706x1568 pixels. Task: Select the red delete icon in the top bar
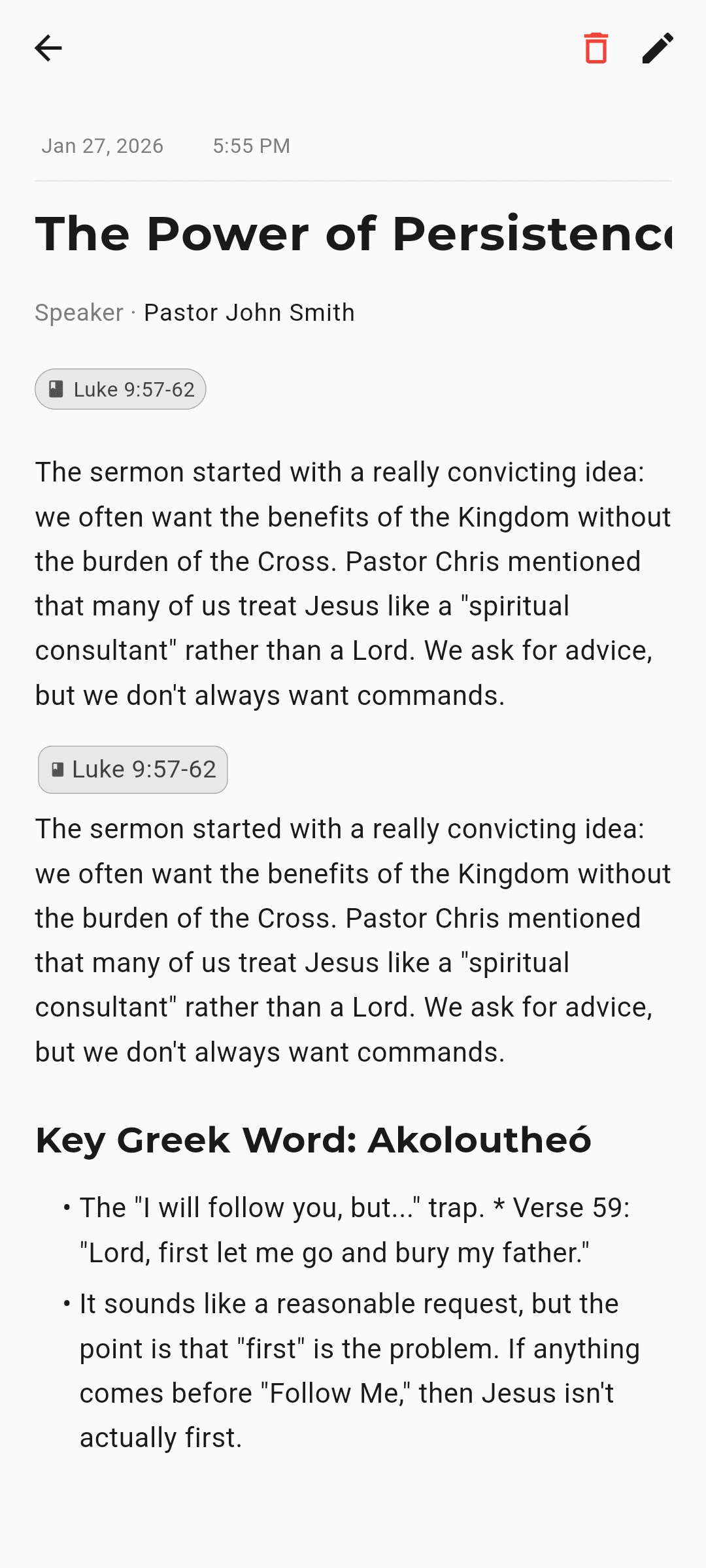coord(595,48)
